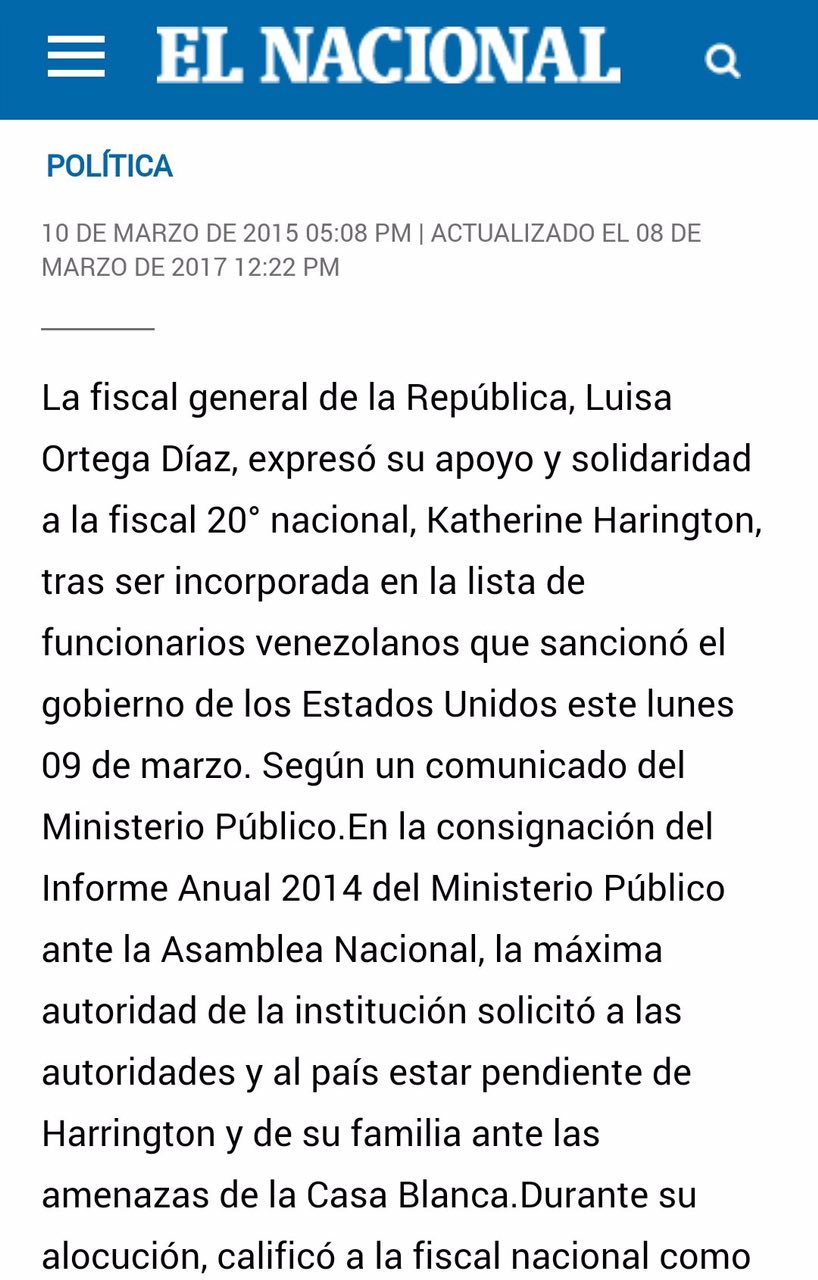This screenshot has width=818, height=1280.
Task: Open the hamburger navigation menu
Action: (76, 57)
